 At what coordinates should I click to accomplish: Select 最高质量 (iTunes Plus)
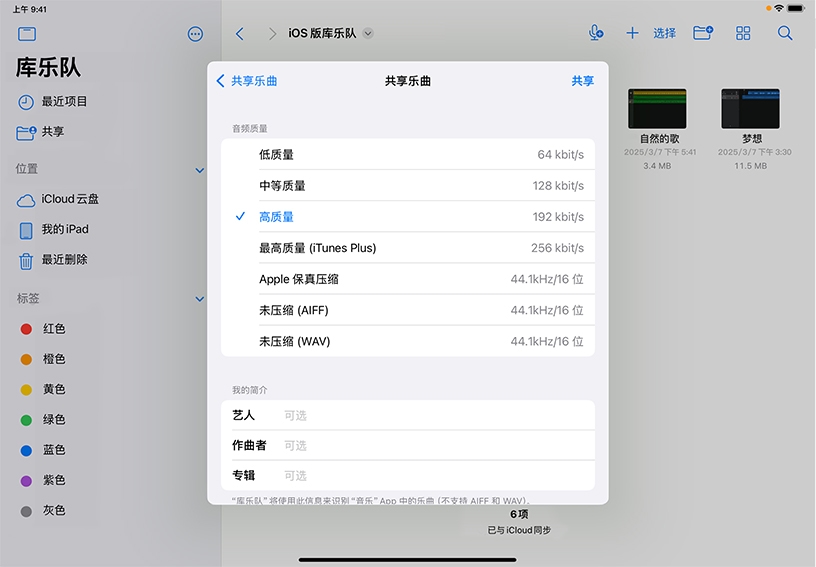click(407, 248)
